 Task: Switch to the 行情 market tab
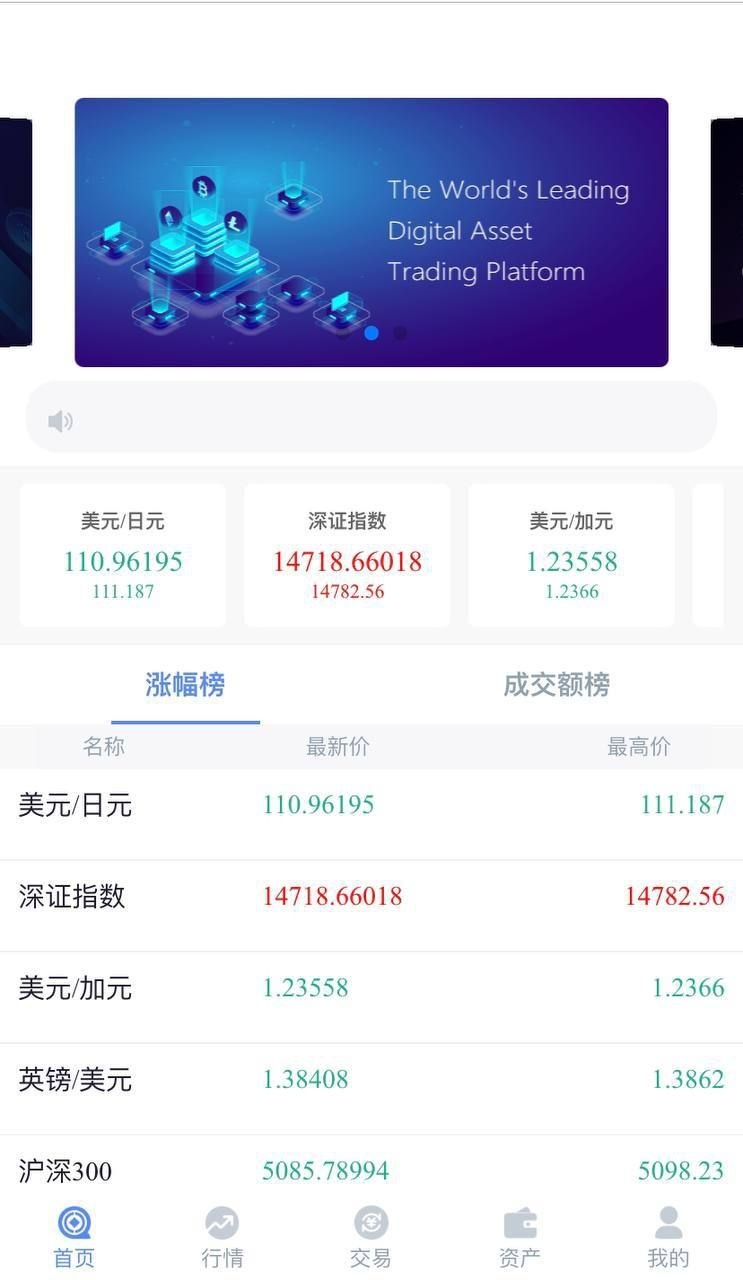point(222,1238)
